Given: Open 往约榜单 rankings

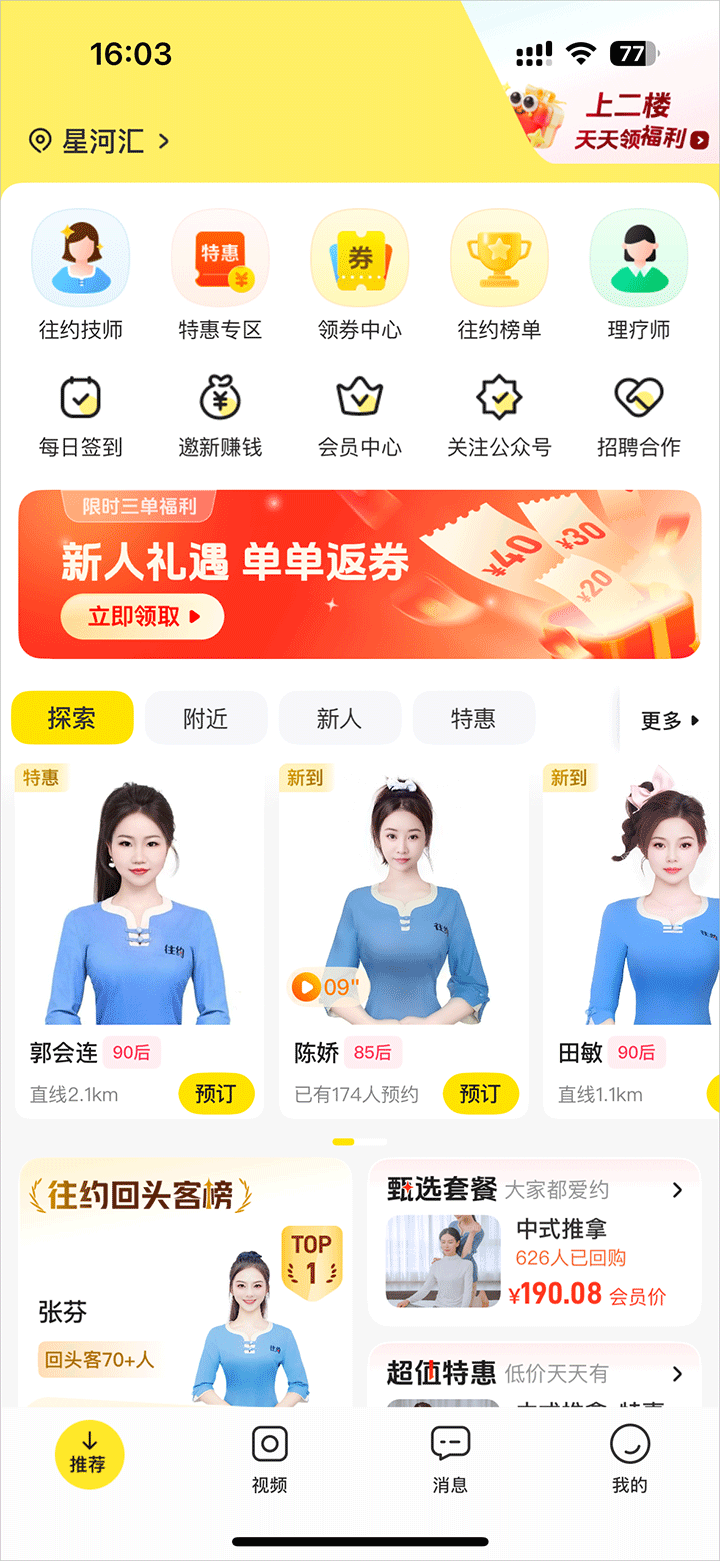Looking at the screenshot, I should (x=499, y=274).
